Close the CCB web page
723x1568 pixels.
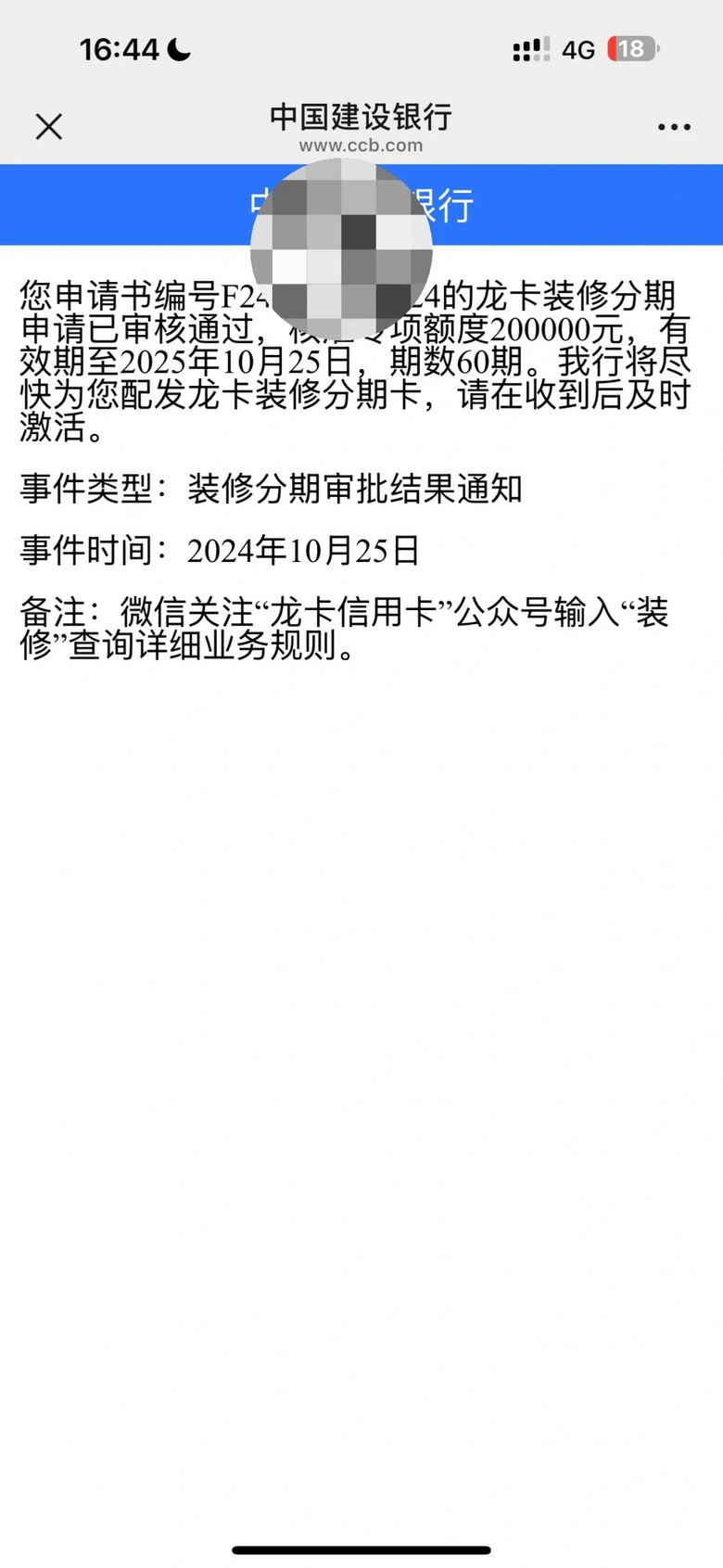49,127
